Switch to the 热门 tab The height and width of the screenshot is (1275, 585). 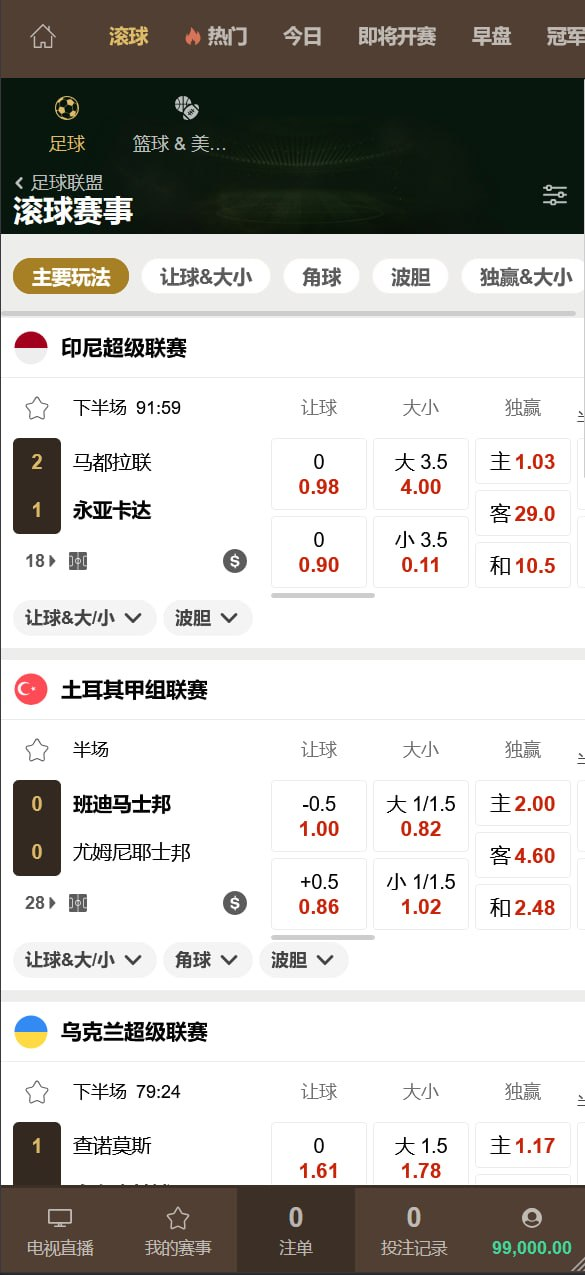tap(215, 37)
